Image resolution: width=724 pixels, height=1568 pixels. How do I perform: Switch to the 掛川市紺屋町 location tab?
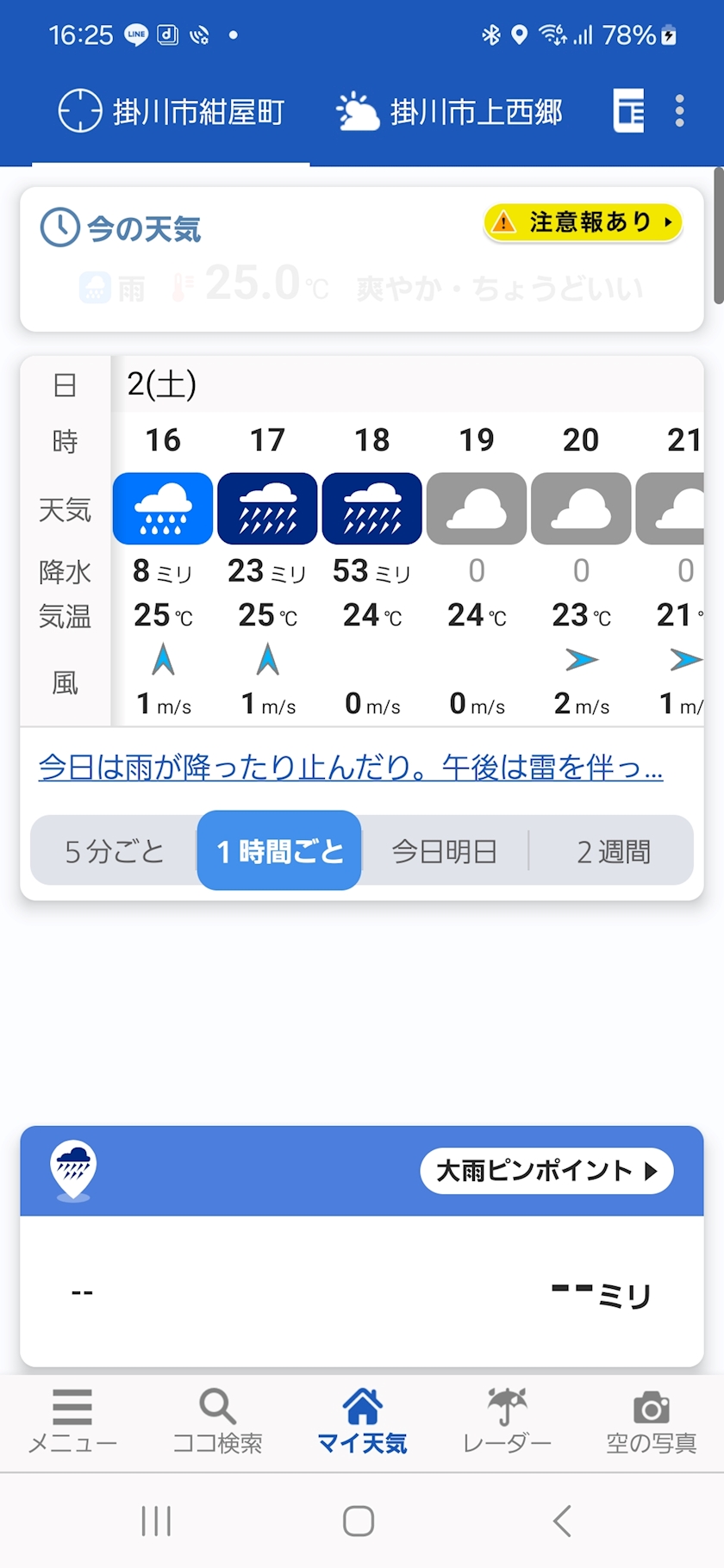[172, 112]
